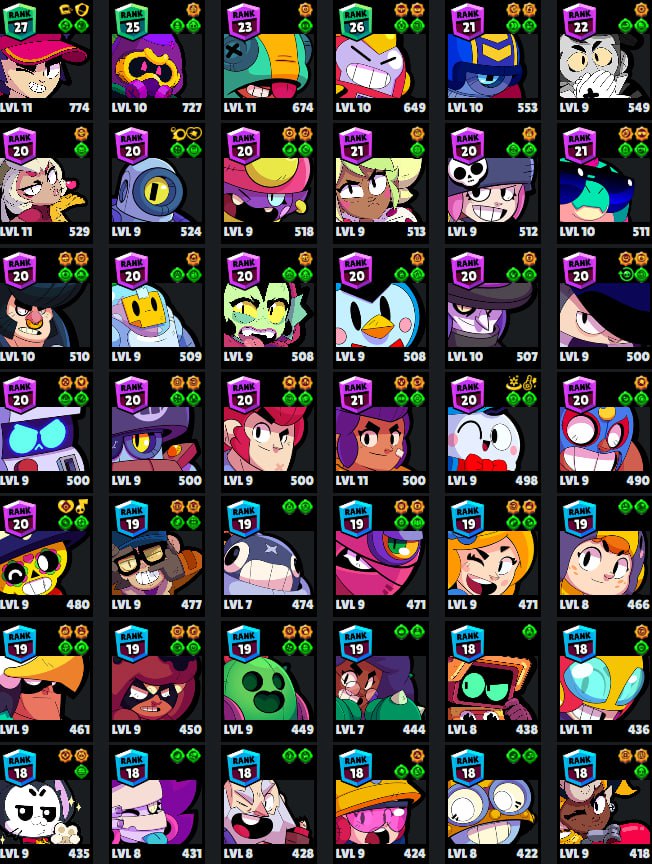This screenshot has width=652, height=864.
Task: Open the Rank 27 brawler card with 774 trophies
Action: tap(45, 59)
